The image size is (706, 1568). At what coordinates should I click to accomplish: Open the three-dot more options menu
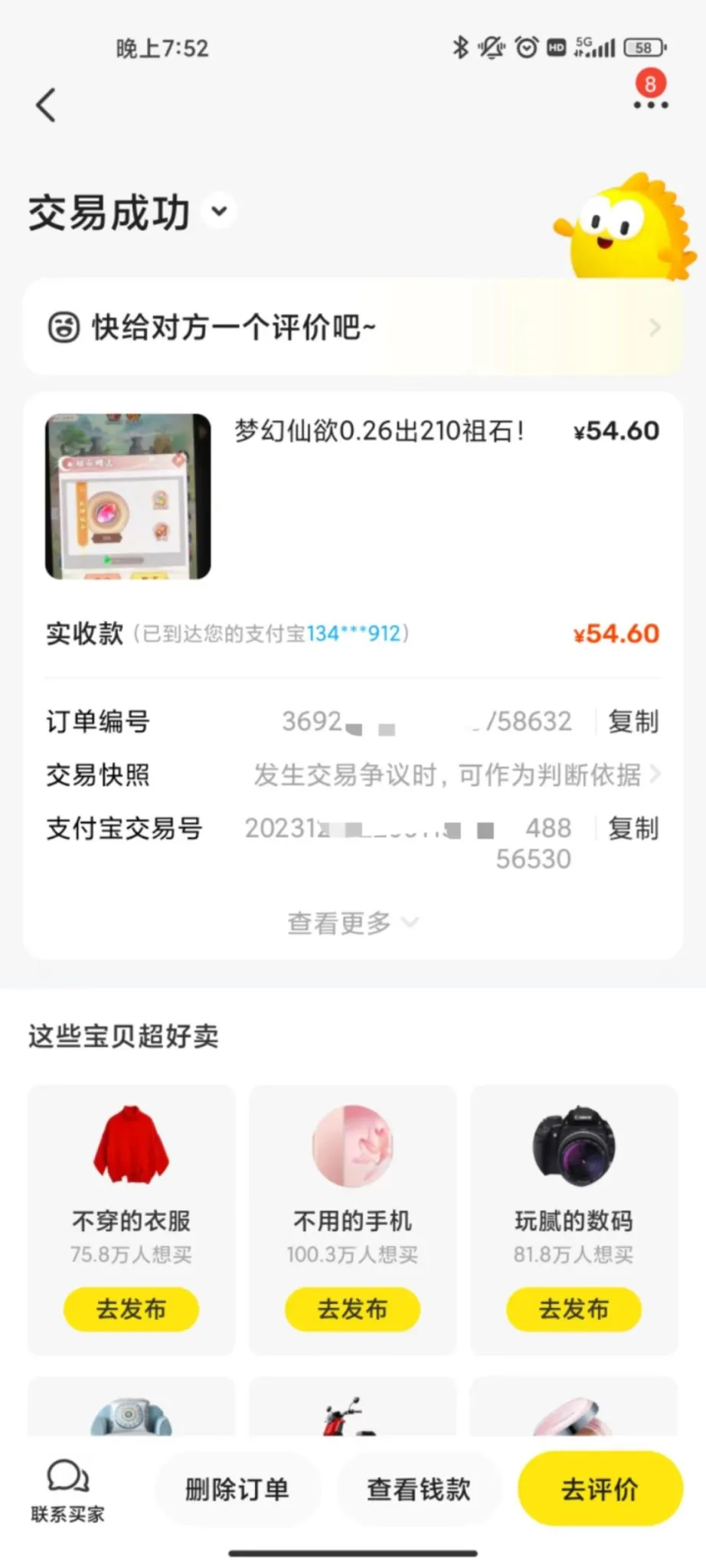point(649,107)
